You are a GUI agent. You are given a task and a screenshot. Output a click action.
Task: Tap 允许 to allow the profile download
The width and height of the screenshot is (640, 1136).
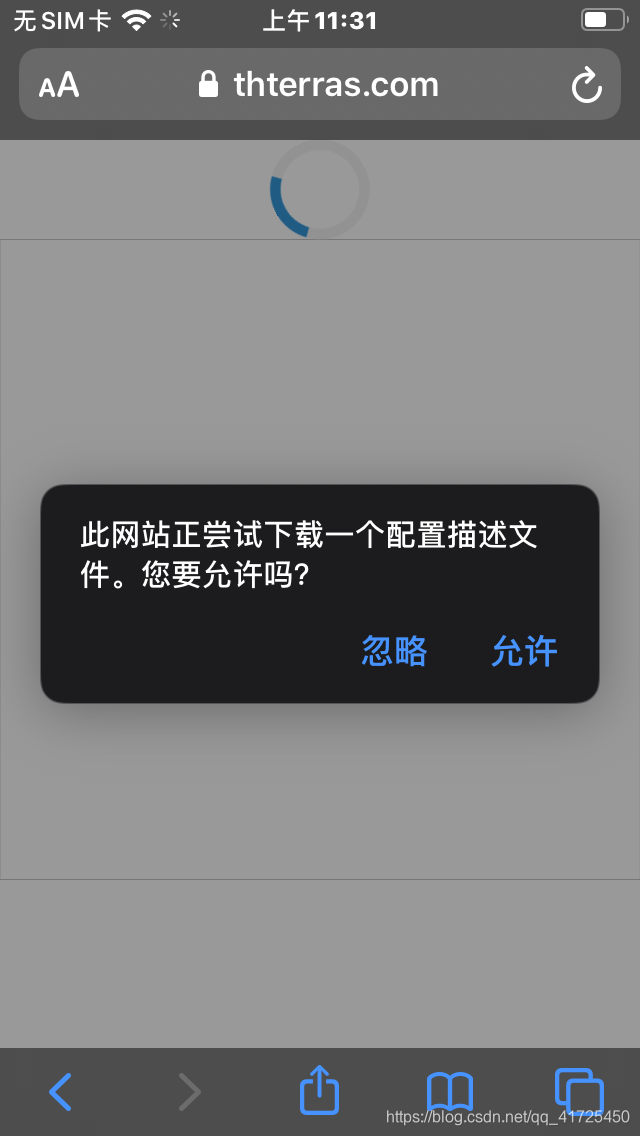tap(524, 651)
